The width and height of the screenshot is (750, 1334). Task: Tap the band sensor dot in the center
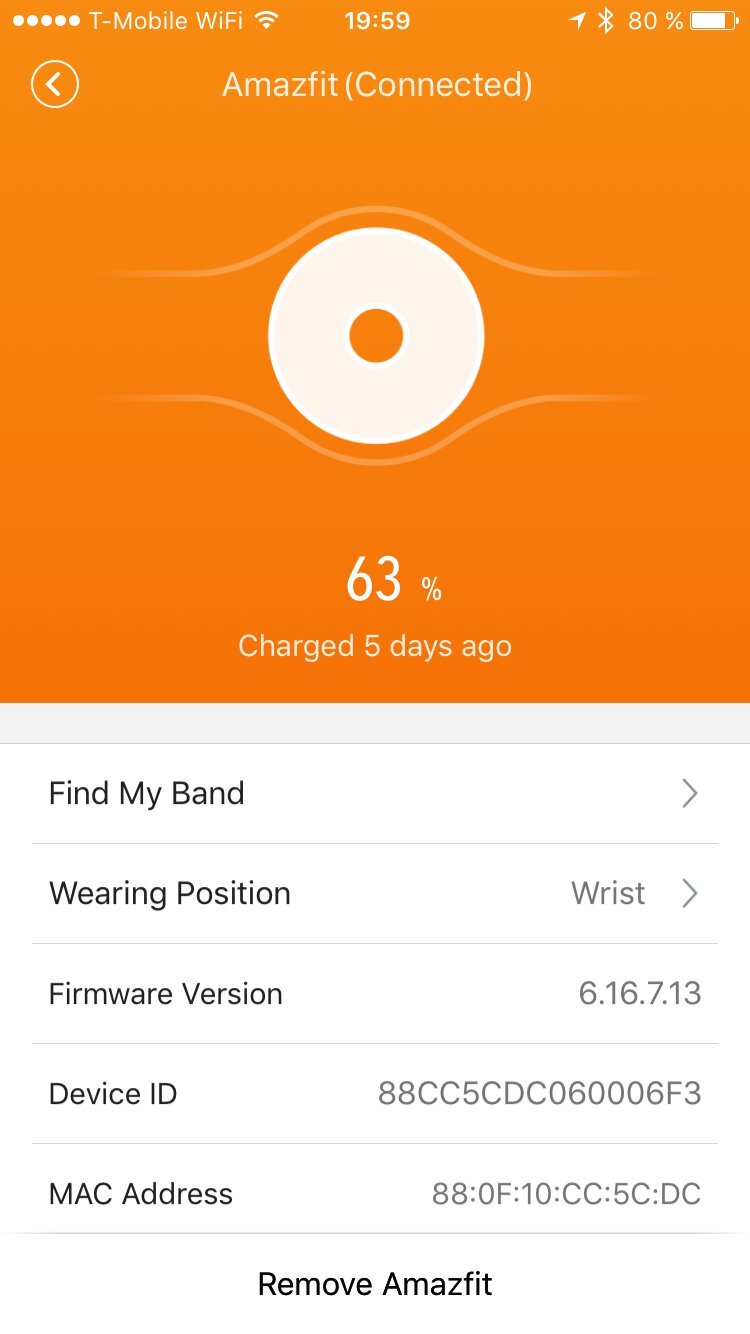(x=375, y=335)
